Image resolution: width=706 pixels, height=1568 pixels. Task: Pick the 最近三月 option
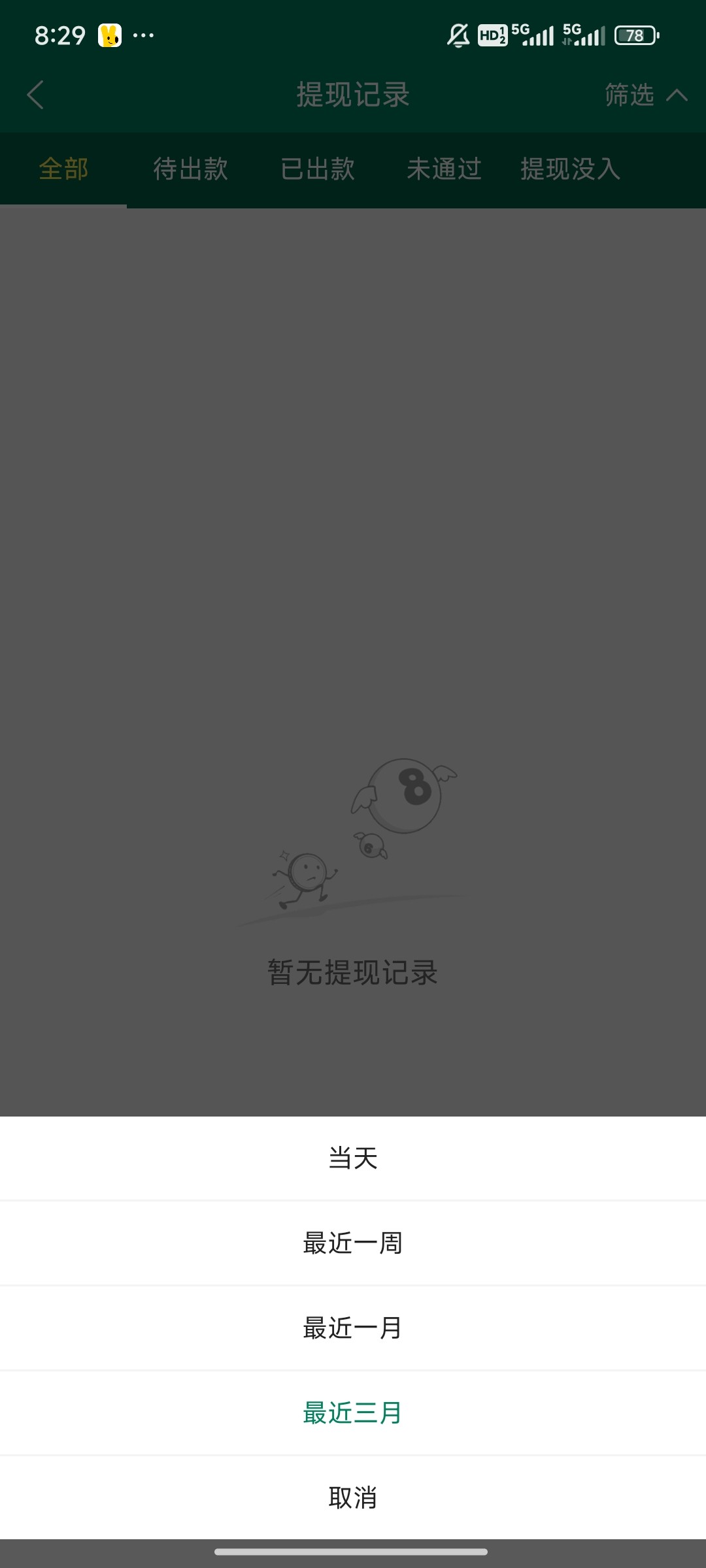[353, 1413]
